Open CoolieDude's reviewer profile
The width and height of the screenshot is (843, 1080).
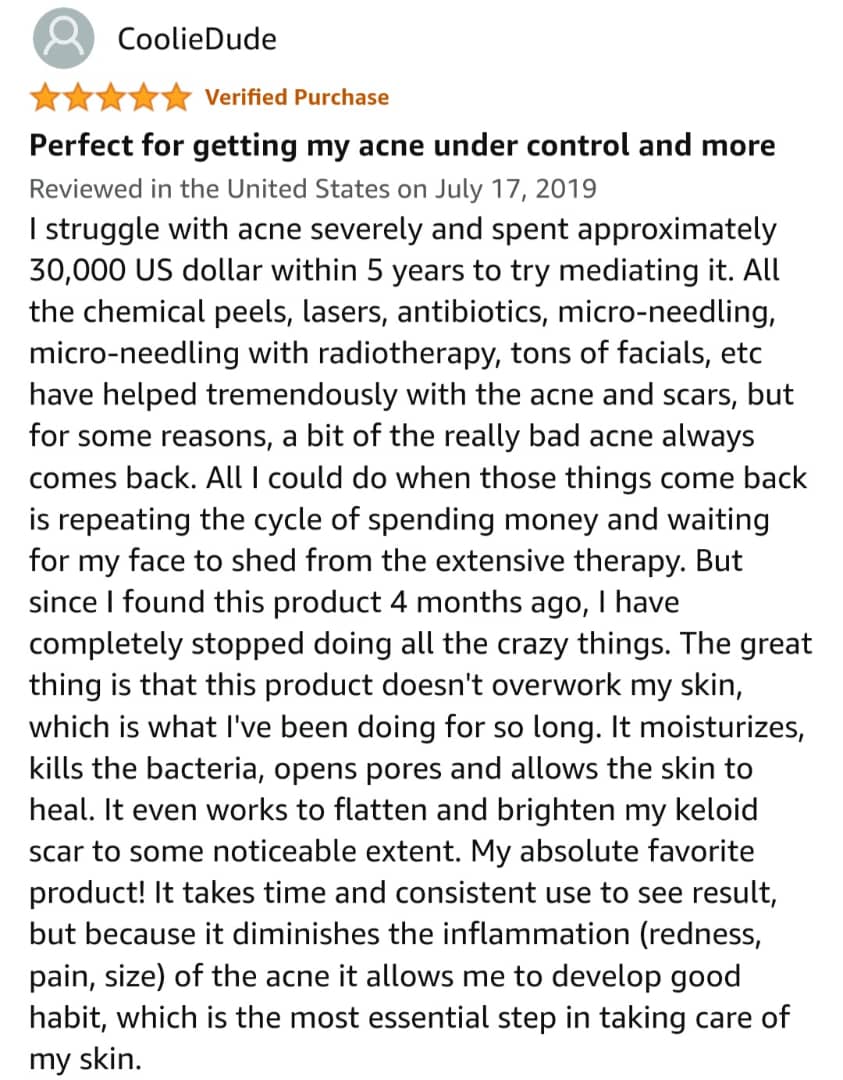click(196, 40)
